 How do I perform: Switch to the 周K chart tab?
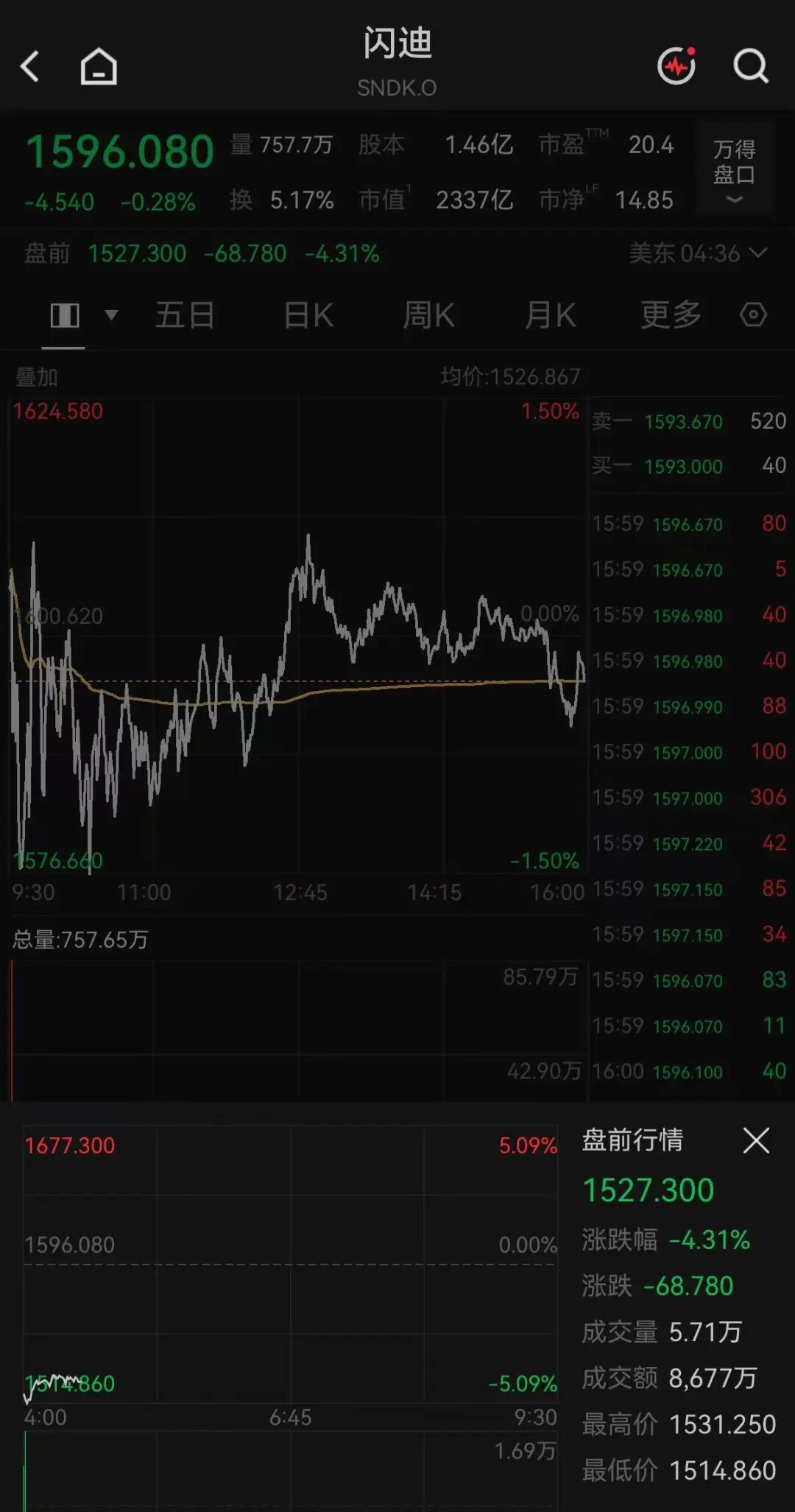click(x=428, y=315)
